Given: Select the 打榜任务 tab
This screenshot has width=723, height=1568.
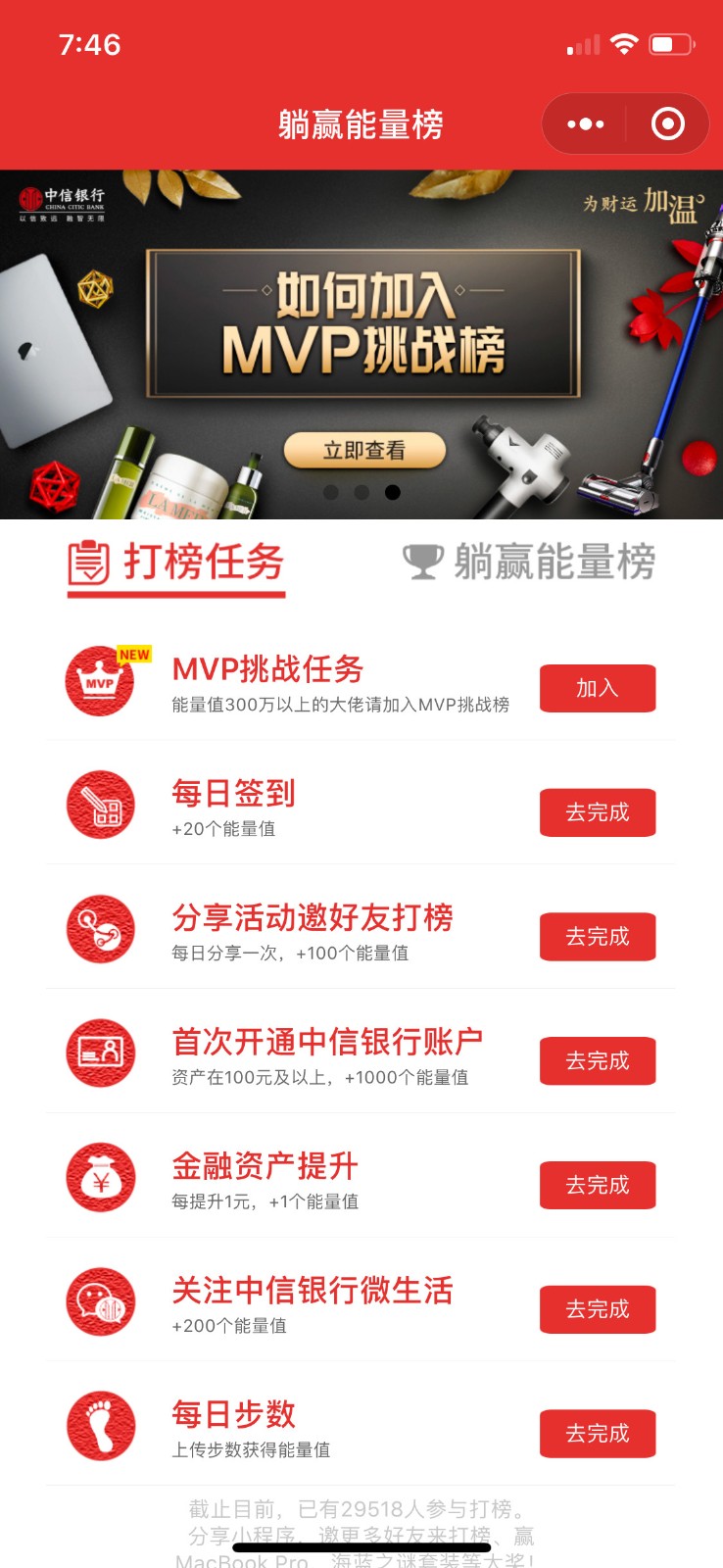Looking at the screenshot, I should point(177,563).
